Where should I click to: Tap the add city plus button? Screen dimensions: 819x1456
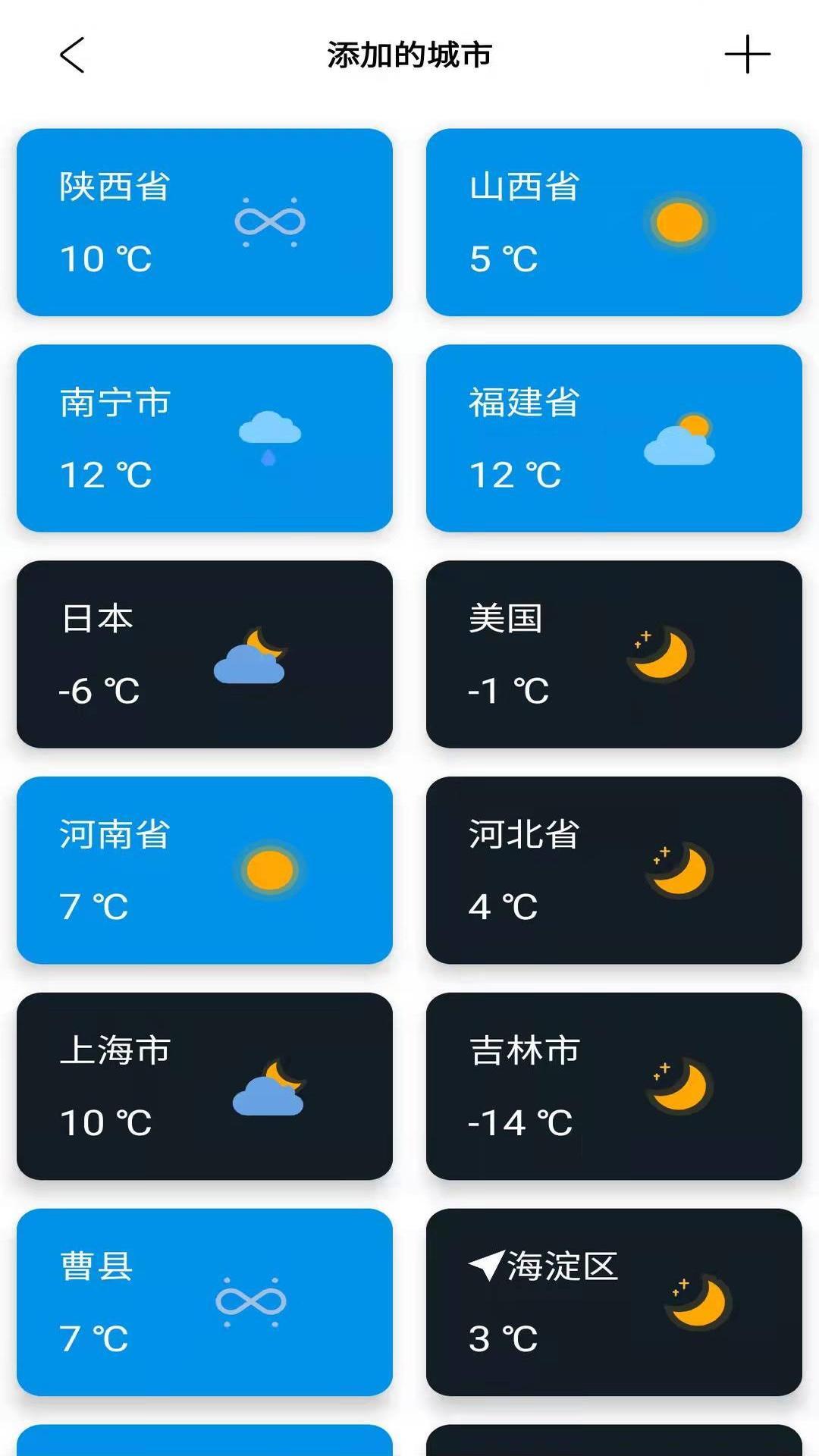click(x=747, y=53)
